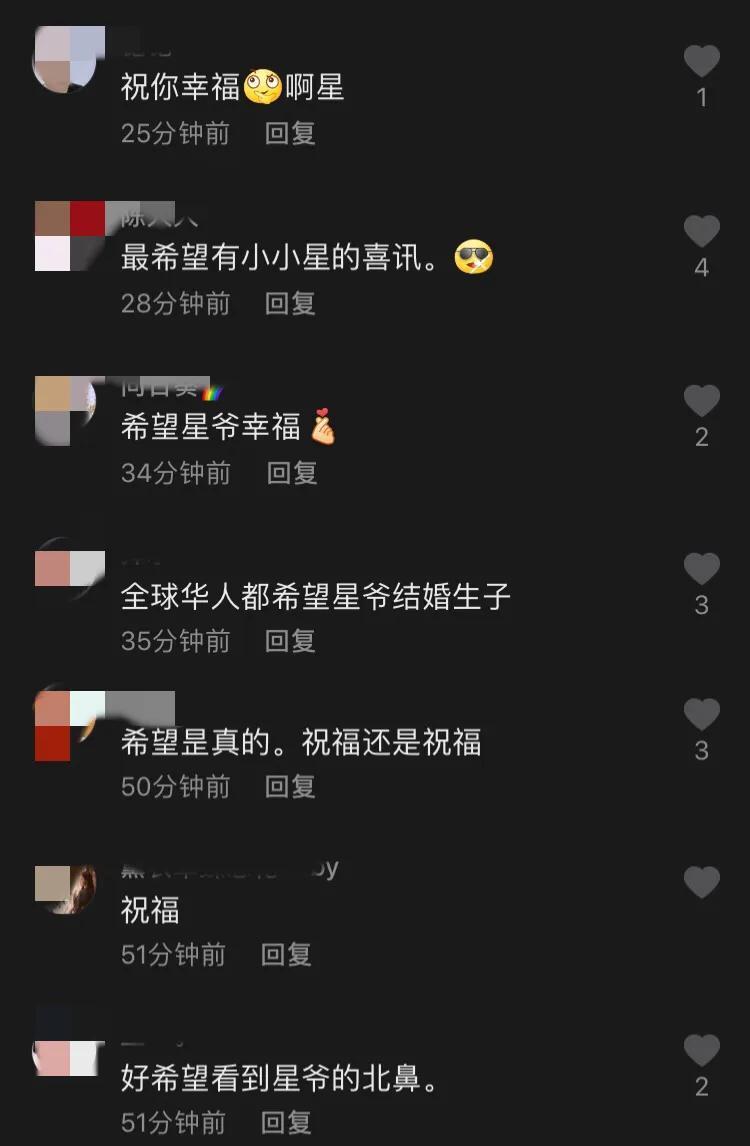Image resolution: width=750 pixels, height=1146 pixels.
Task: Like the comment '全球华人都希望星爷结婚生子'
Action: (701, 570)
